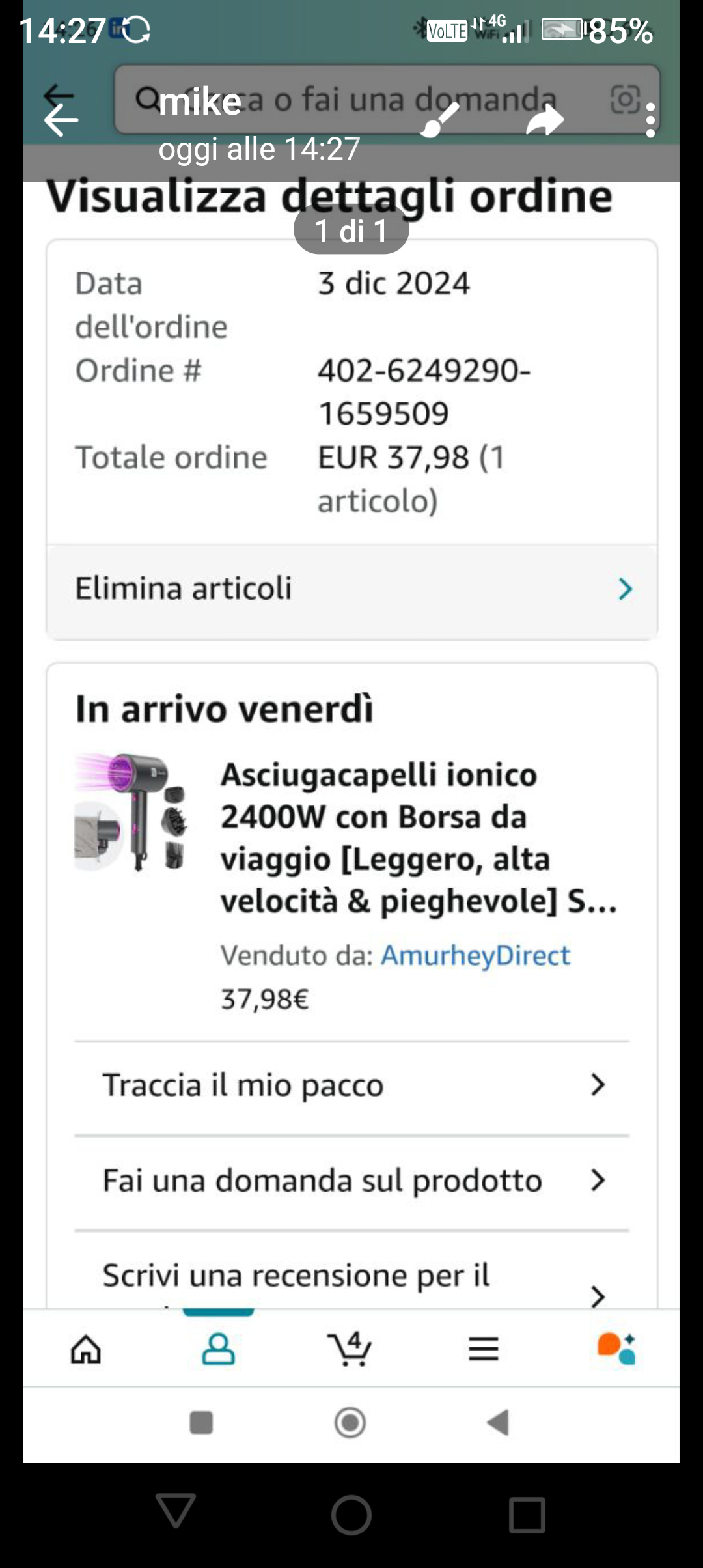Go to the system home screen

[351, 1515]
